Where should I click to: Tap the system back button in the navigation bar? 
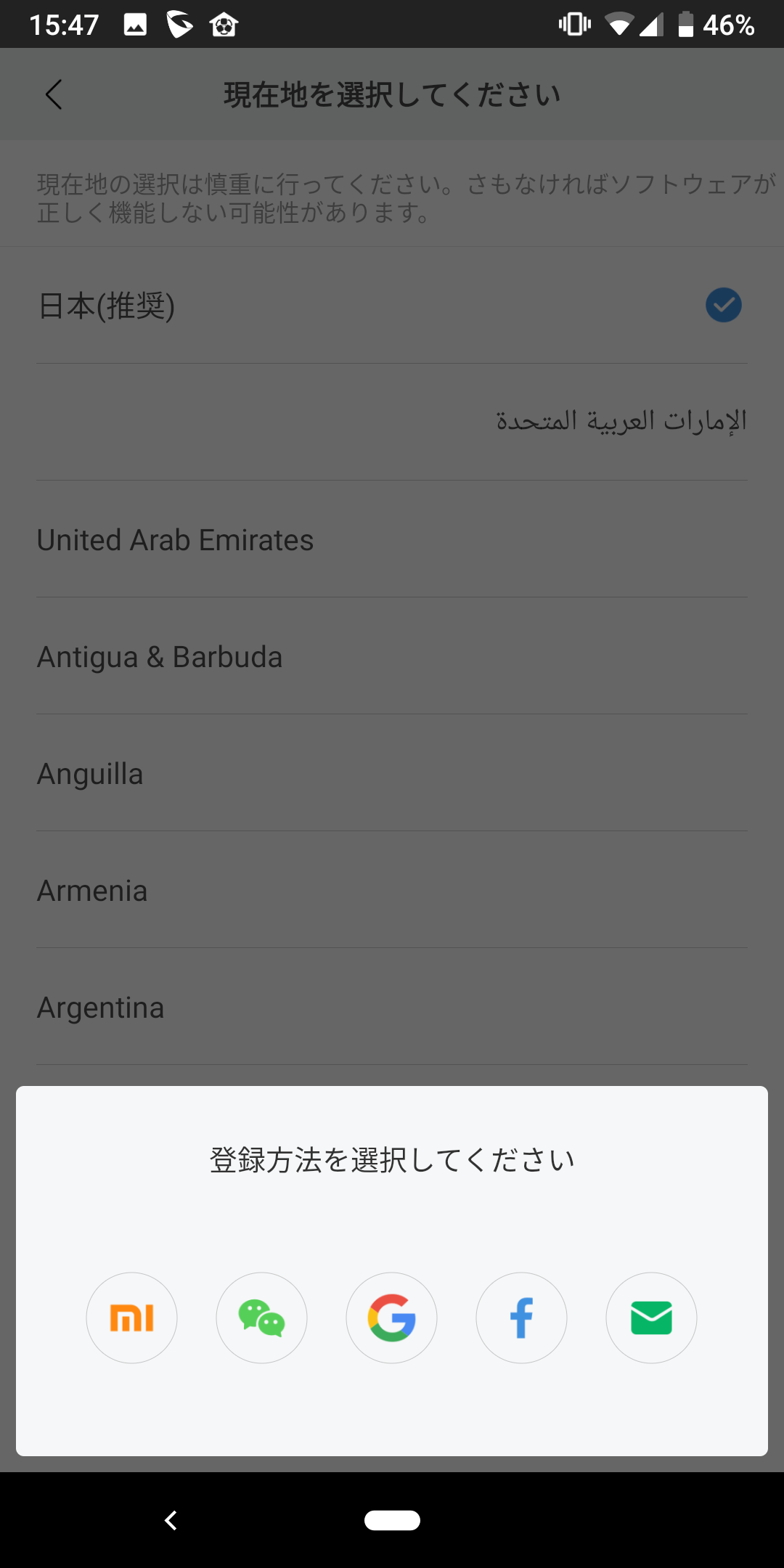click(171, 1520)
